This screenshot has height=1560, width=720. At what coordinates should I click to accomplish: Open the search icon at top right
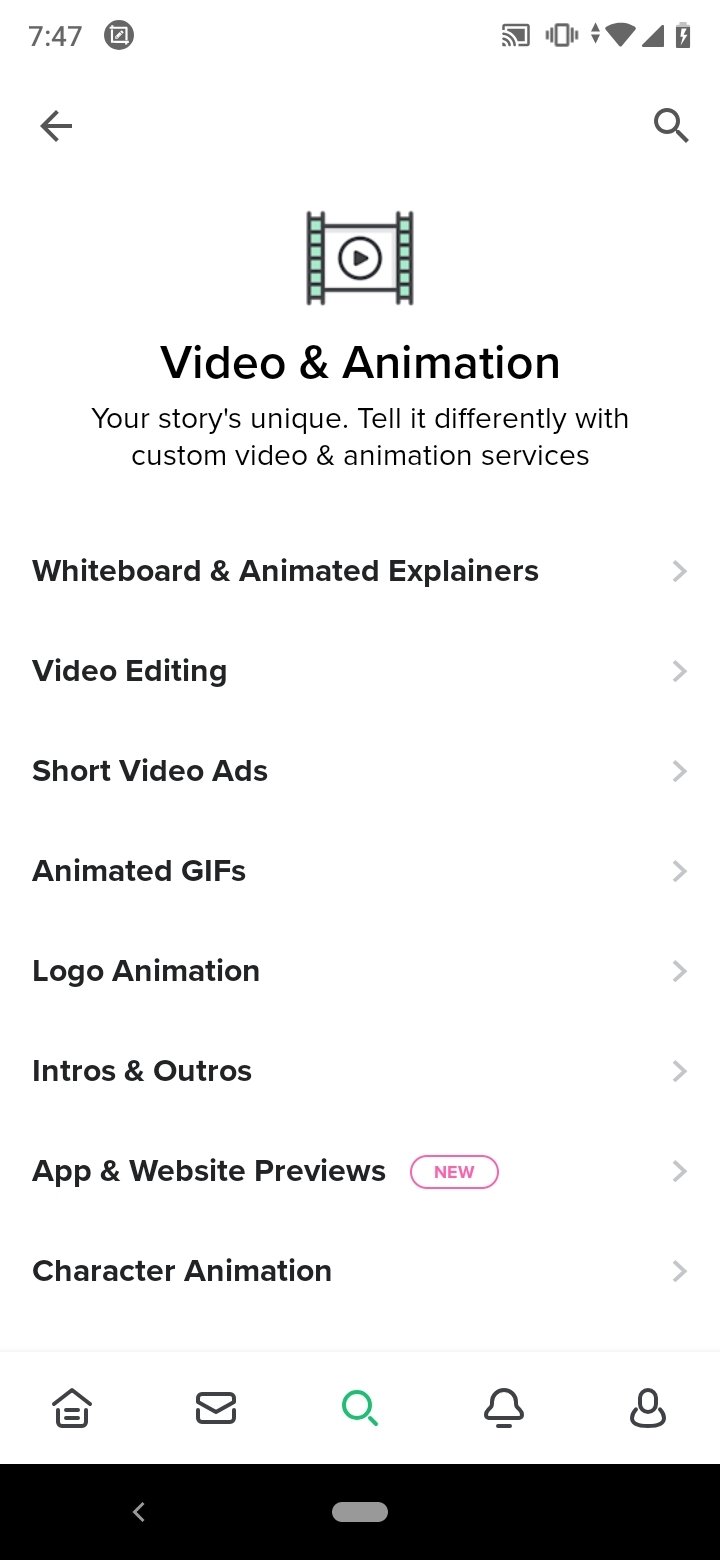[x=671, y=126]
